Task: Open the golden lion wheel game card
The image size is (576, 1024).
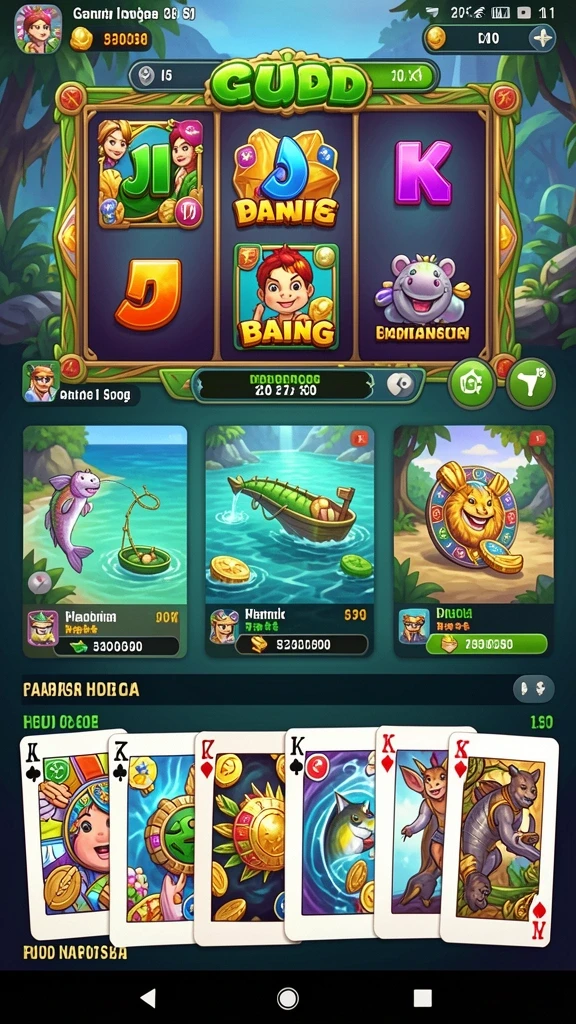Action: coord(473,541)
